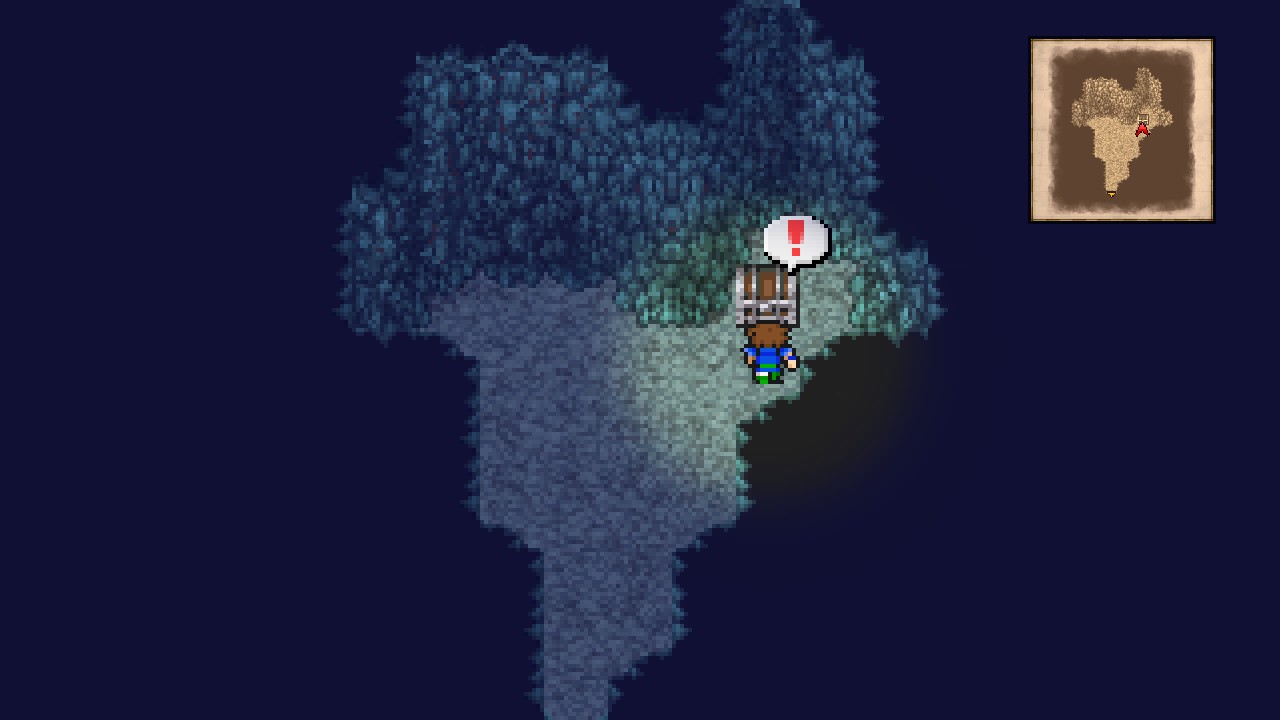Open the minimap in the corner
The height and width of the screenshot is (720, 1280).
tap(1121, 130)
